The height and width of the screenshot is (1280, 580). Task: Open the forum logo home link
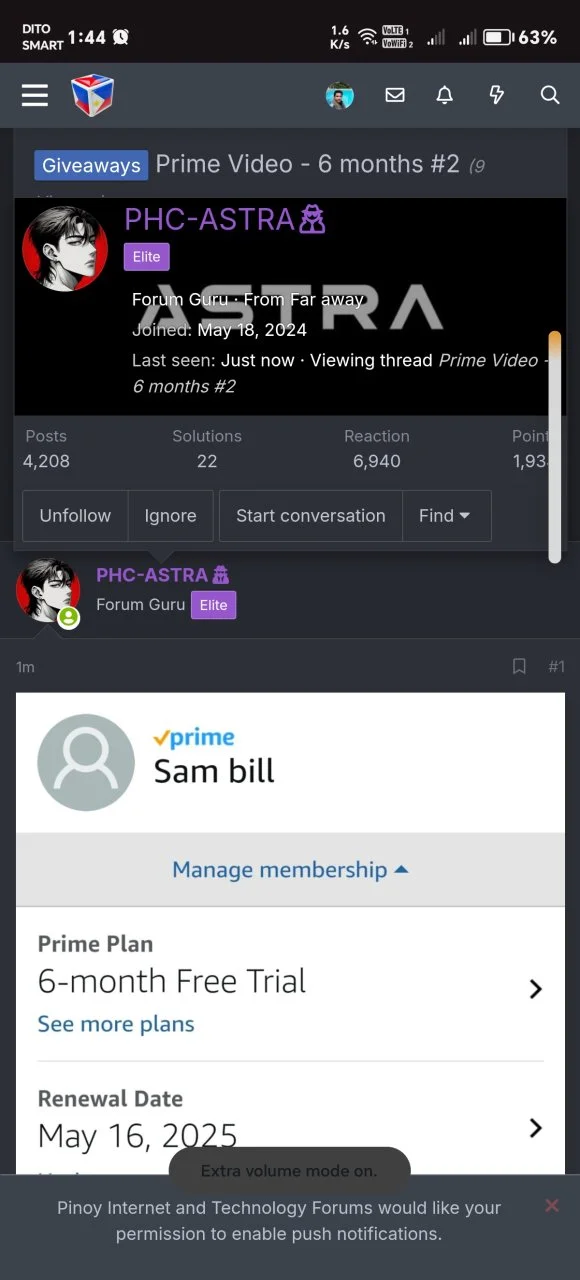point(93,96)
